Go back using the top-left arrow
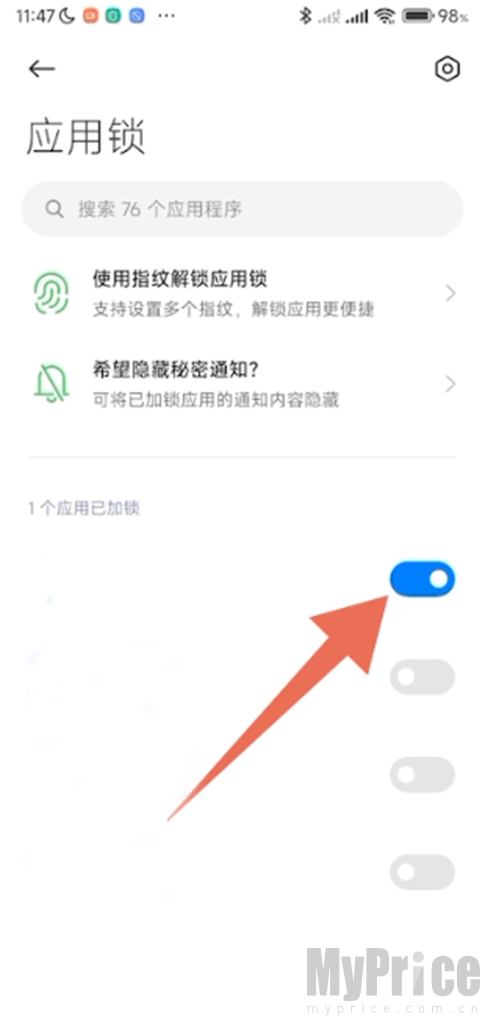This screenshot has width=480, height=1016. click(x=41, y=69)
